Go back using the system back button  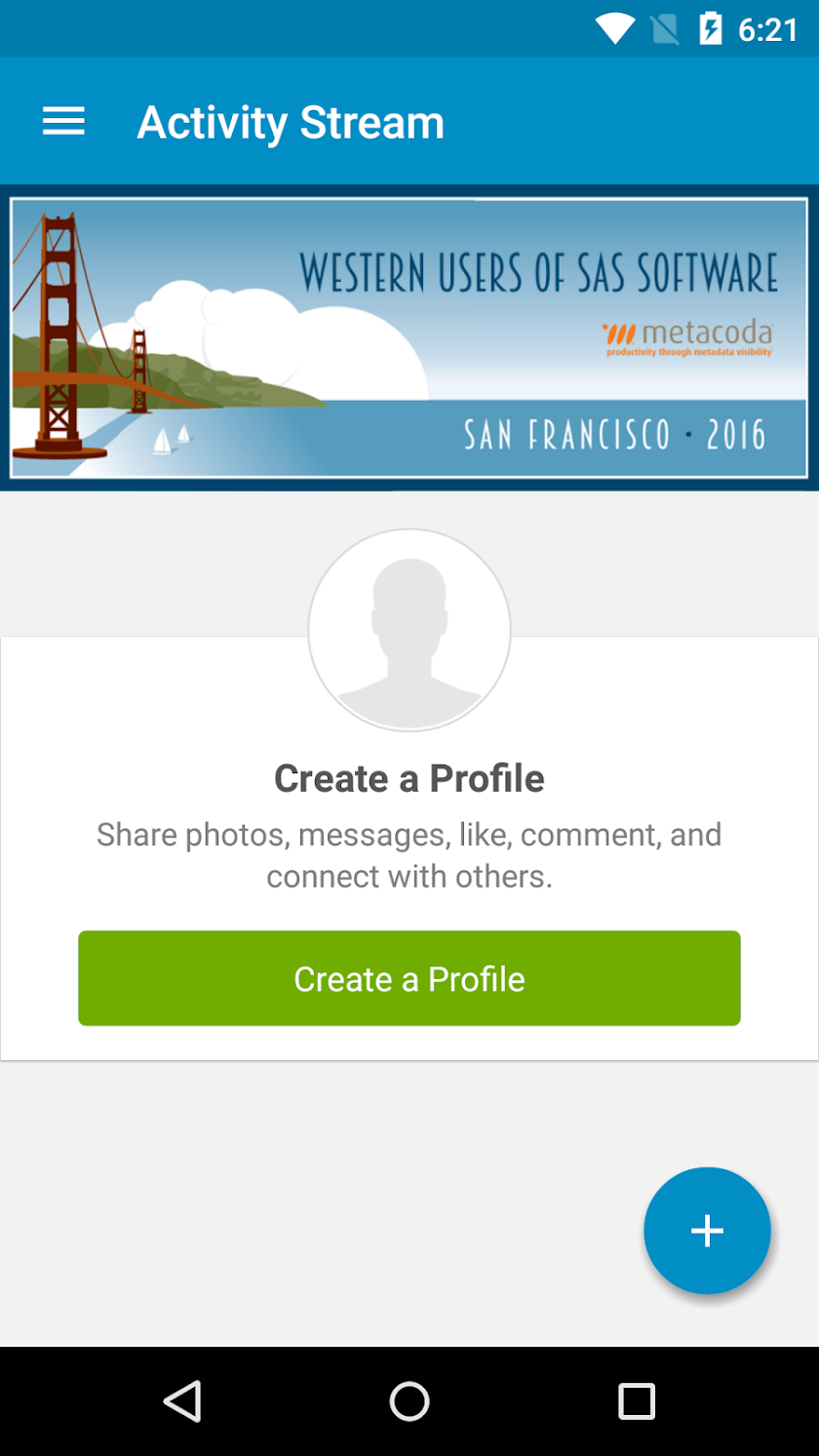point(182,1401)
